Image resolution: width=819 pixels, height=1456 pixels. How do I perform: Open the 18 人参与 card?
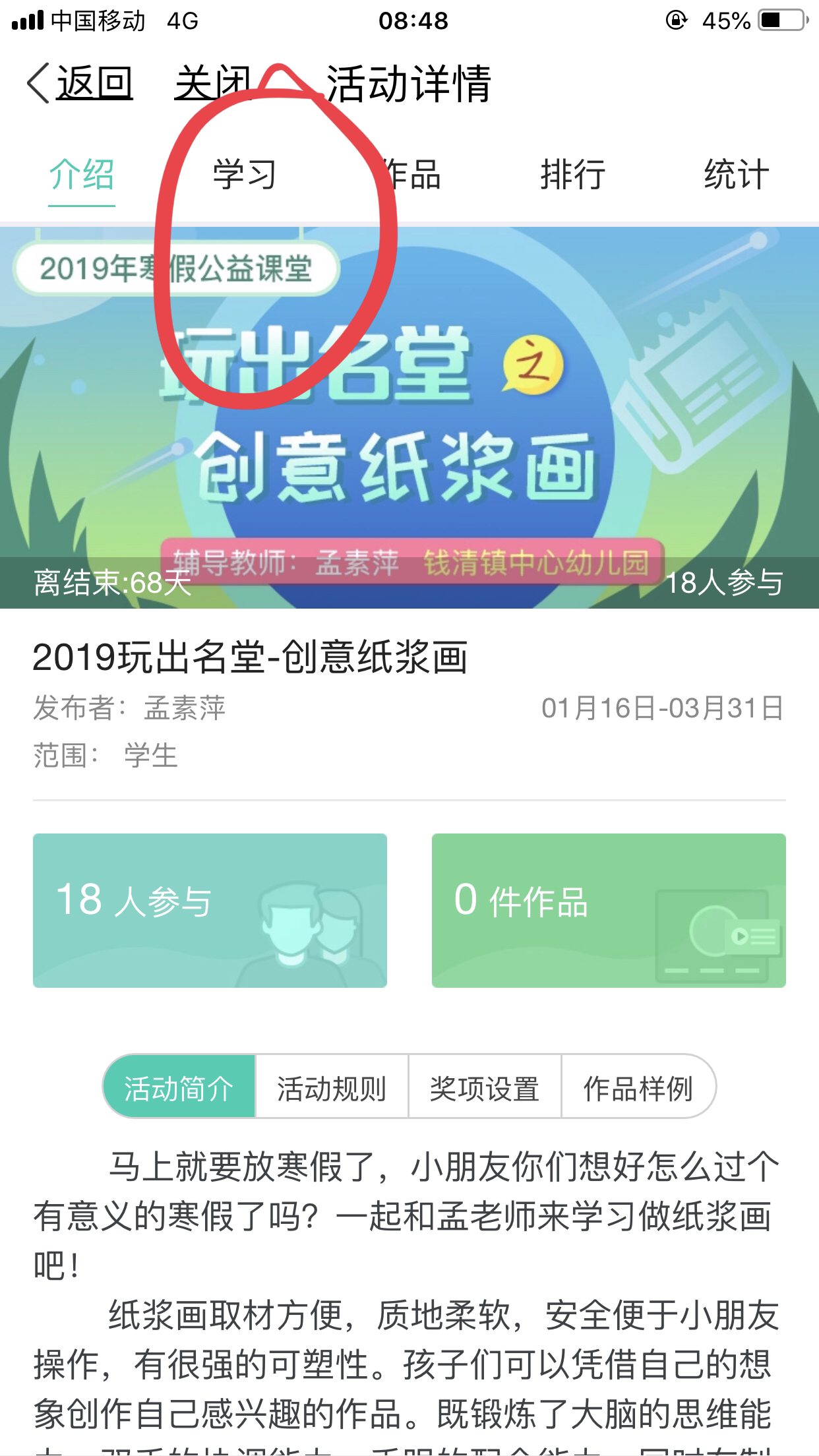coord(210,911)
